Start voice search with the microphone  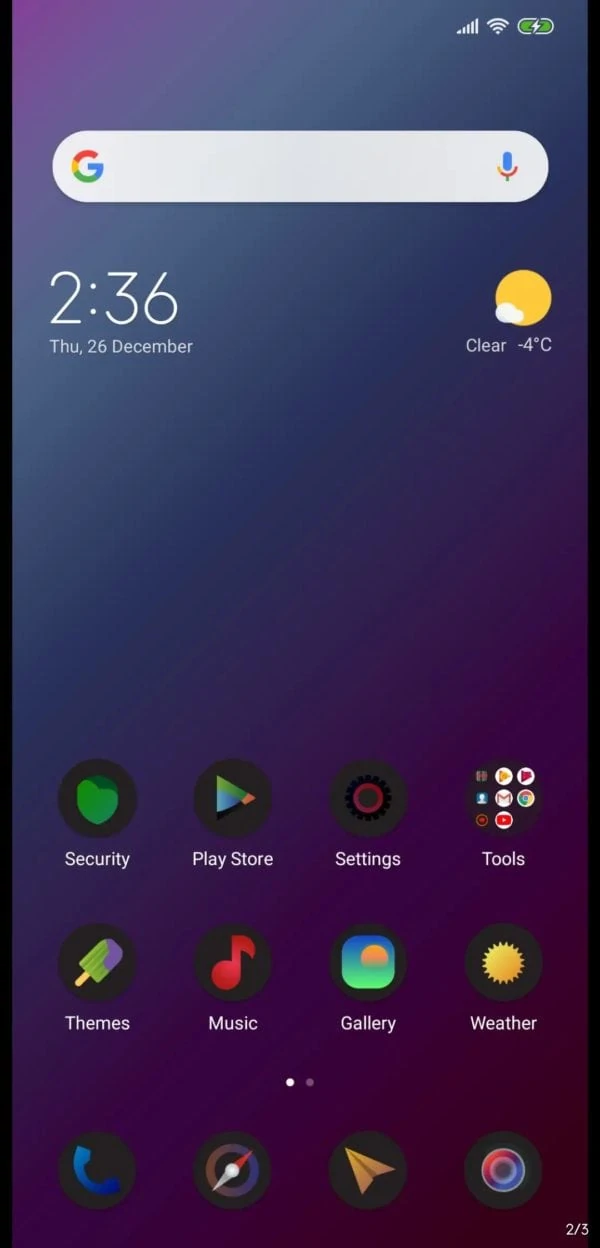click(507, 166)
